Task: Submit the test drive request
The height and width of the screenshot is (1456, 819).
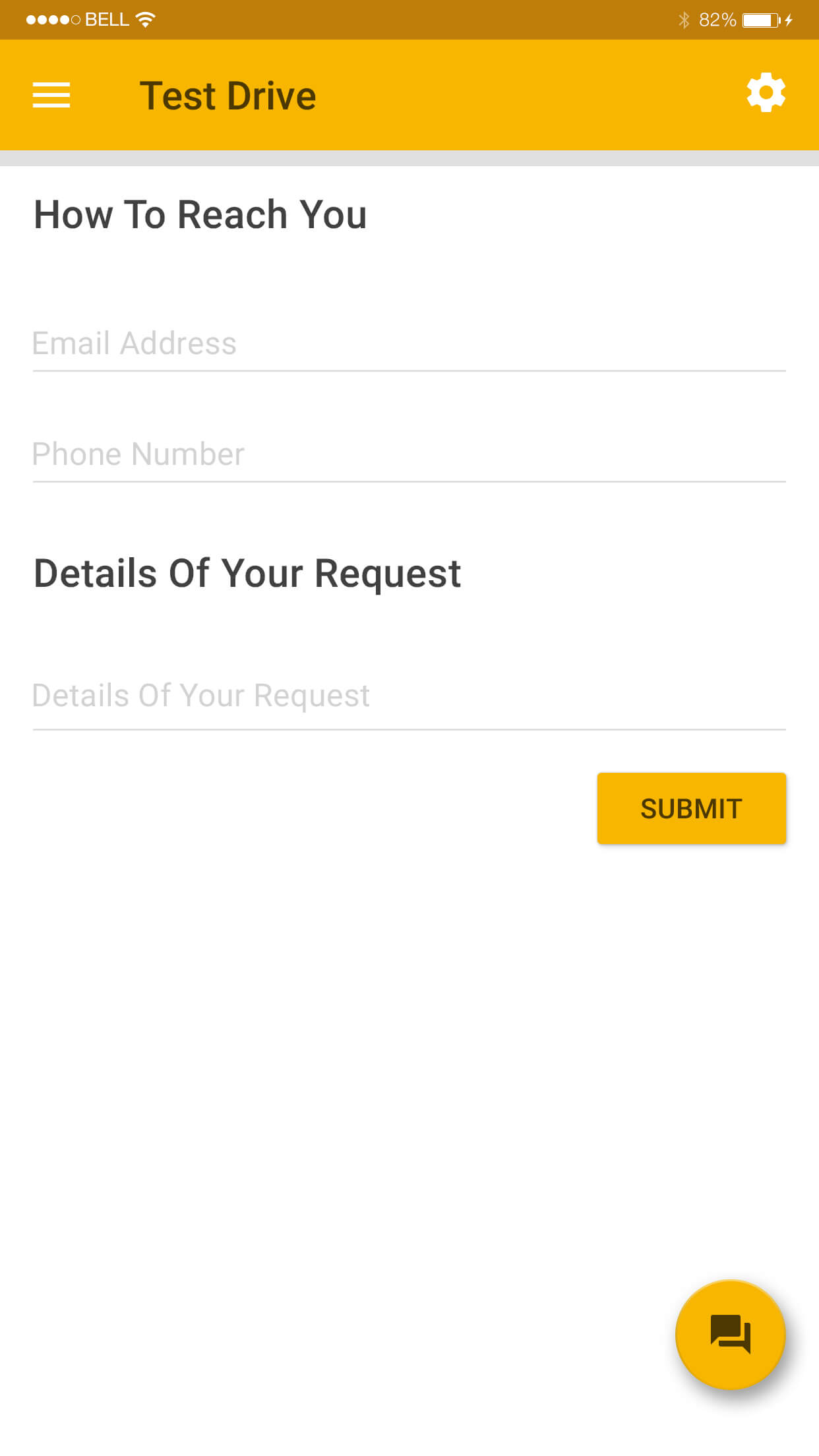Action: coord(691,808)
